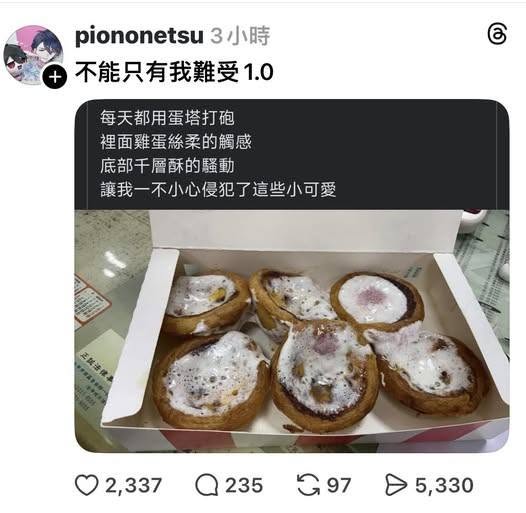
Task: Like this post with the heart icon
Action: coord(87,485)
